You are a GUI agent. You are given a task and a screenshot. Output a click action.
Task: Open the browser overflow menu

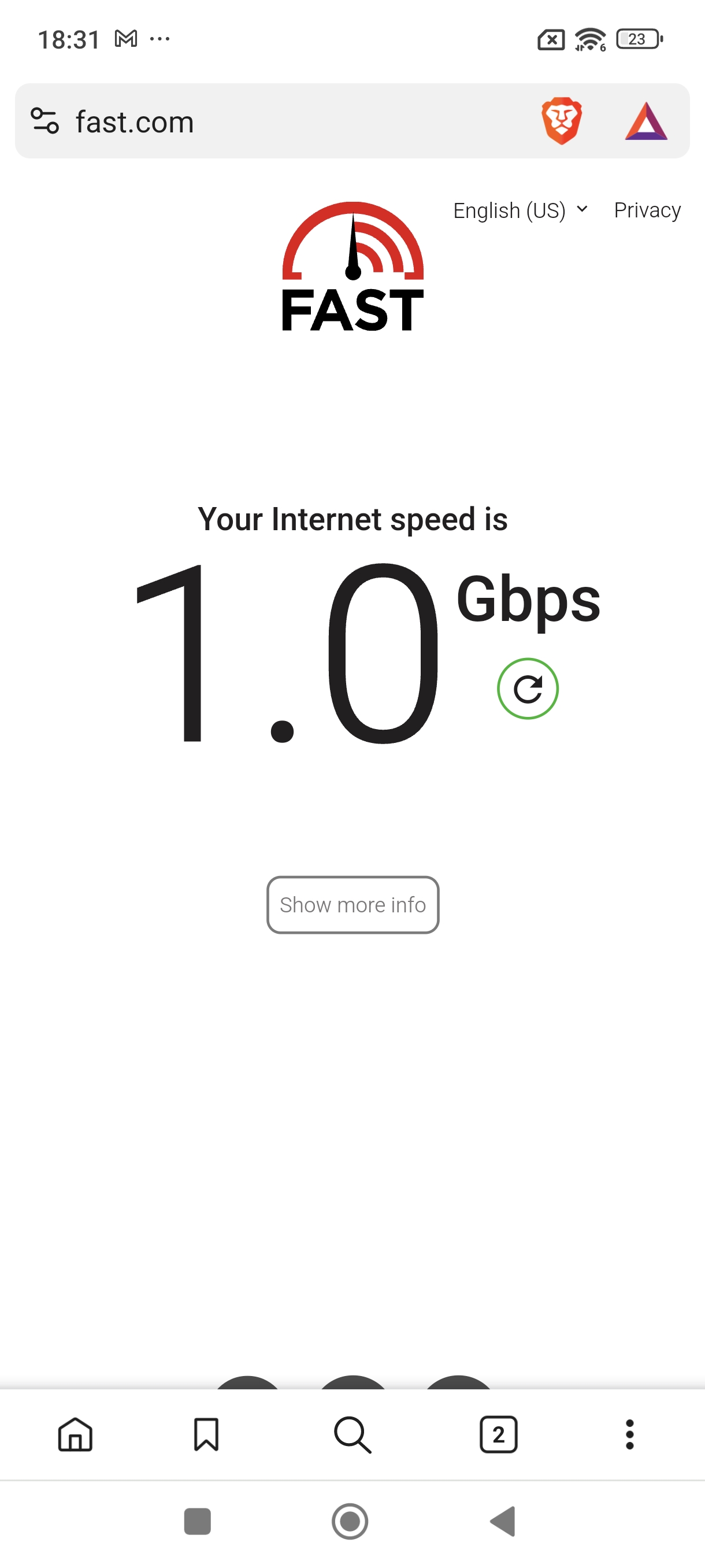[629, 1434]
